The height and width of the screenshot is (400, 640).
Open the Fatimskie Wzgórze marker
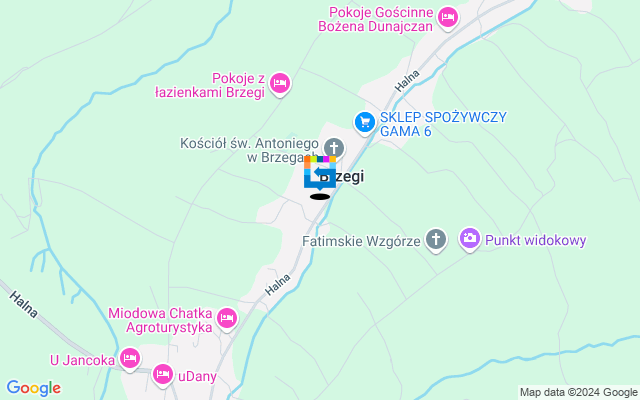pyautogui.click(x=435, y=239)
